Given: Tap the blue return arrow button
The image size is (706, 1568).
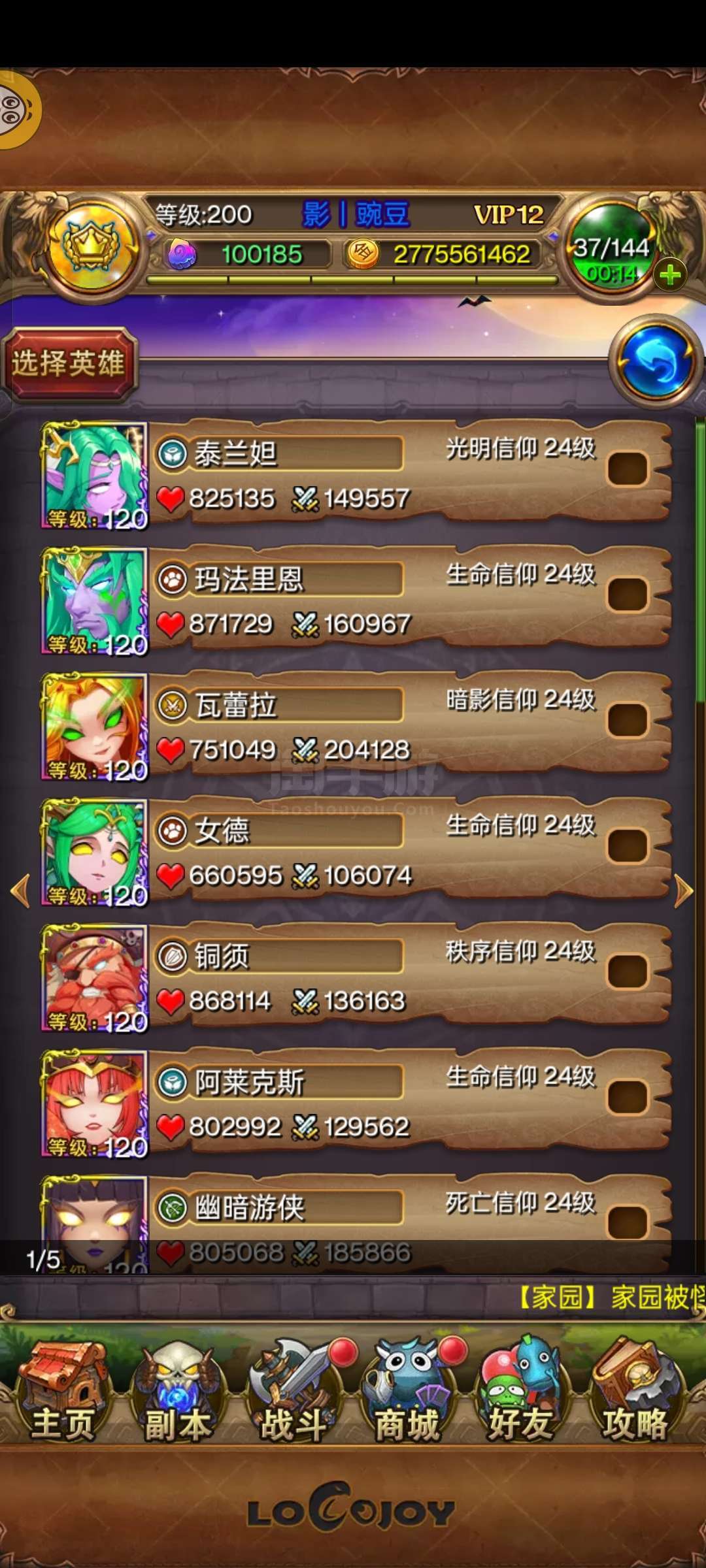Looking at the screenshot, I should click(656, 361).
